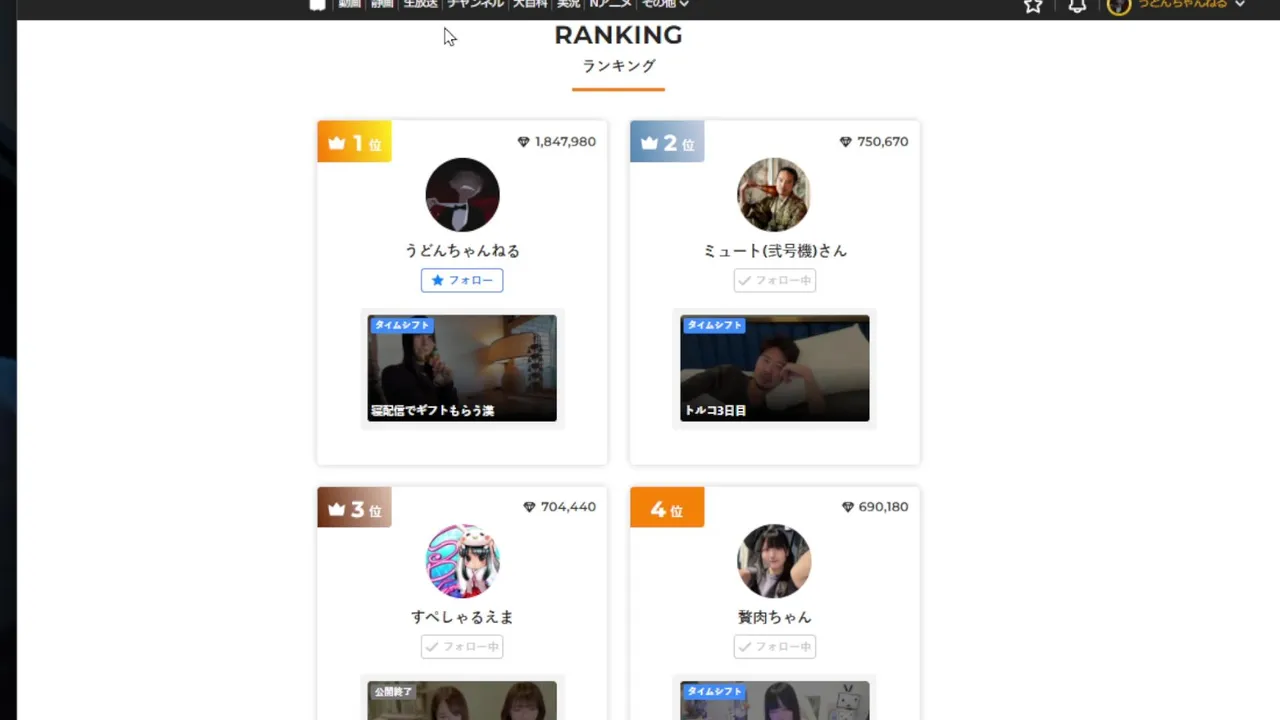Open the 寝配信でギフトもらう漢 timeshift video

(x=462, y=368)
